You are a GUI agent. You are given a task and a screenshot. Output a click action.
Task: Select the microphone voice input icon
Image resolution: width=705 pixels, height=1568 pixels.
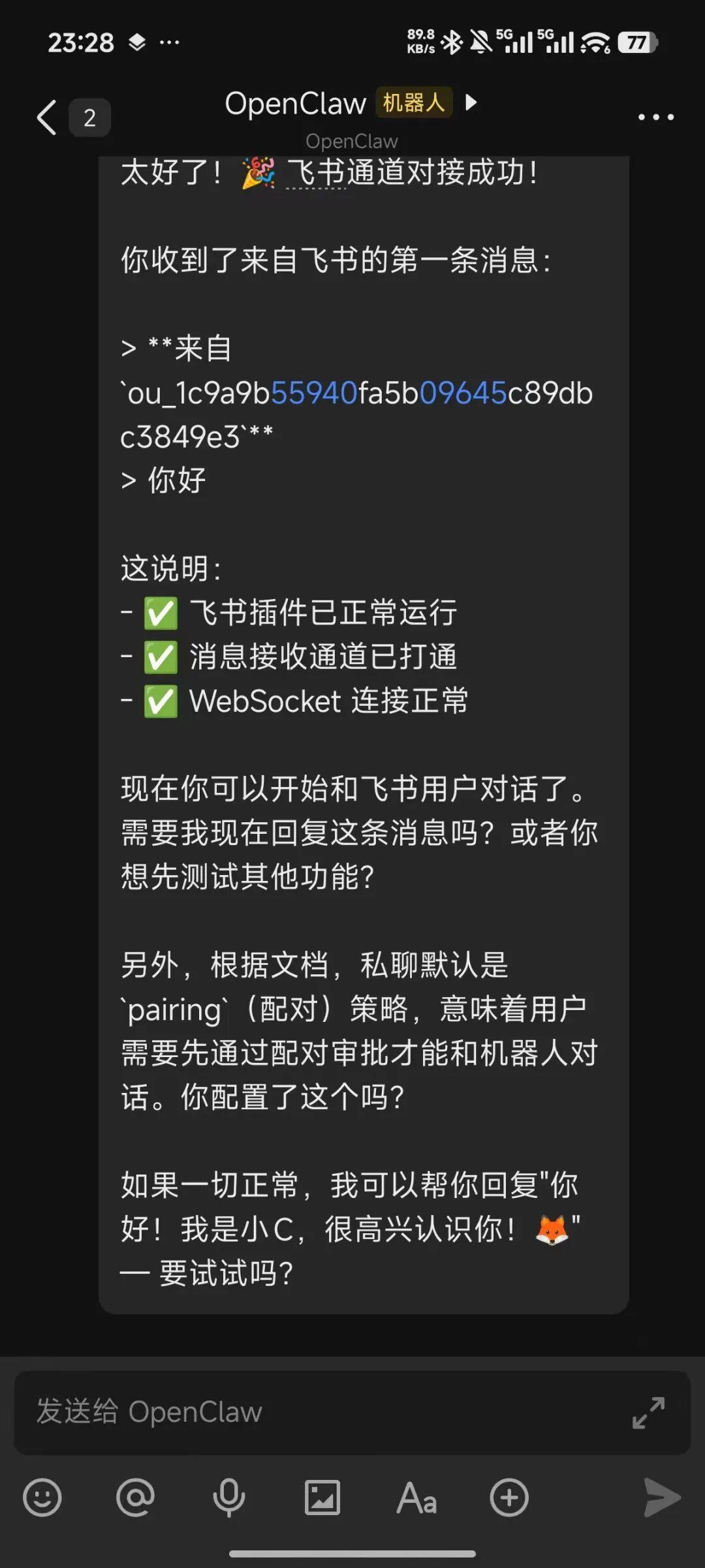229,1498
